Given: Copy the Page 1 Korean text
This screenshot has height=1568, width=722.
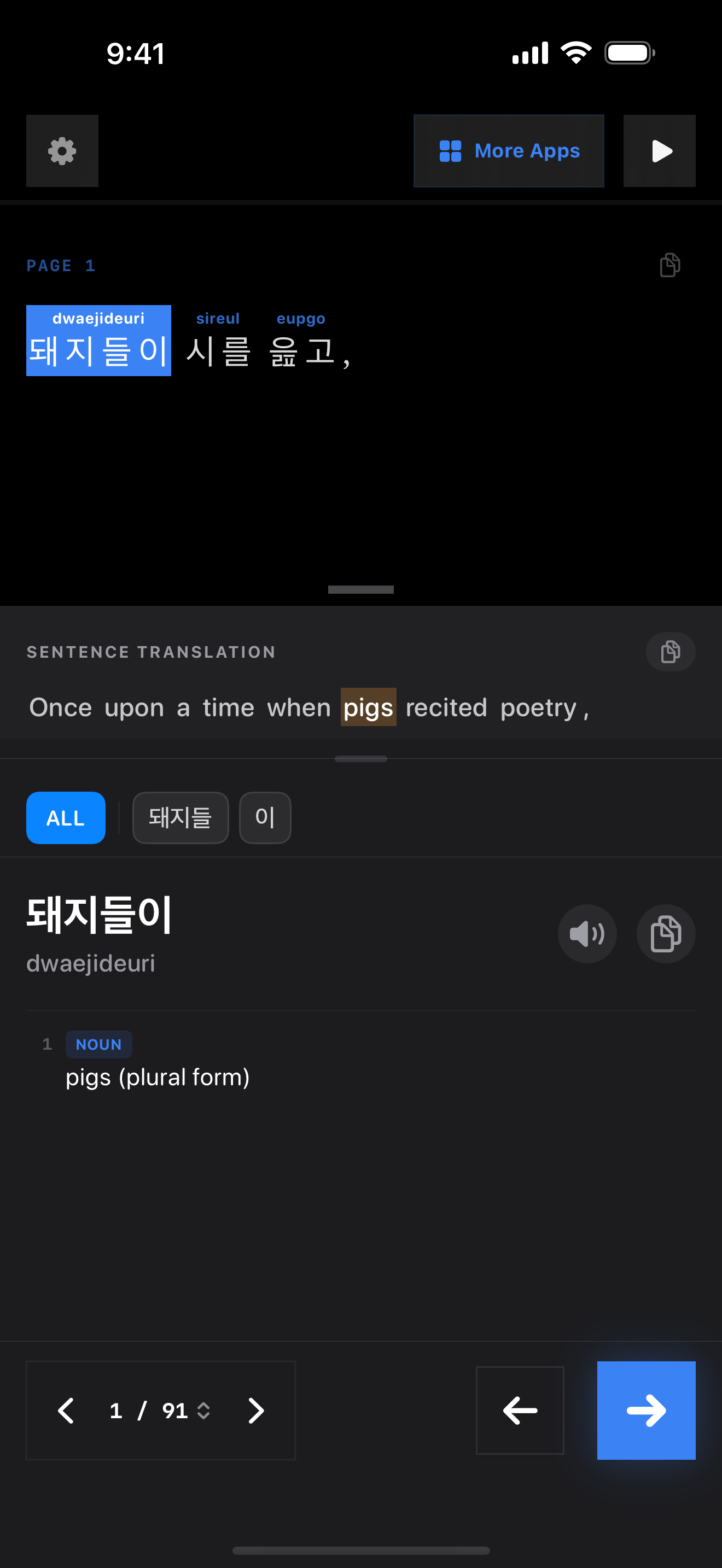Looking at the screenshot, I should tap(669, 265).
